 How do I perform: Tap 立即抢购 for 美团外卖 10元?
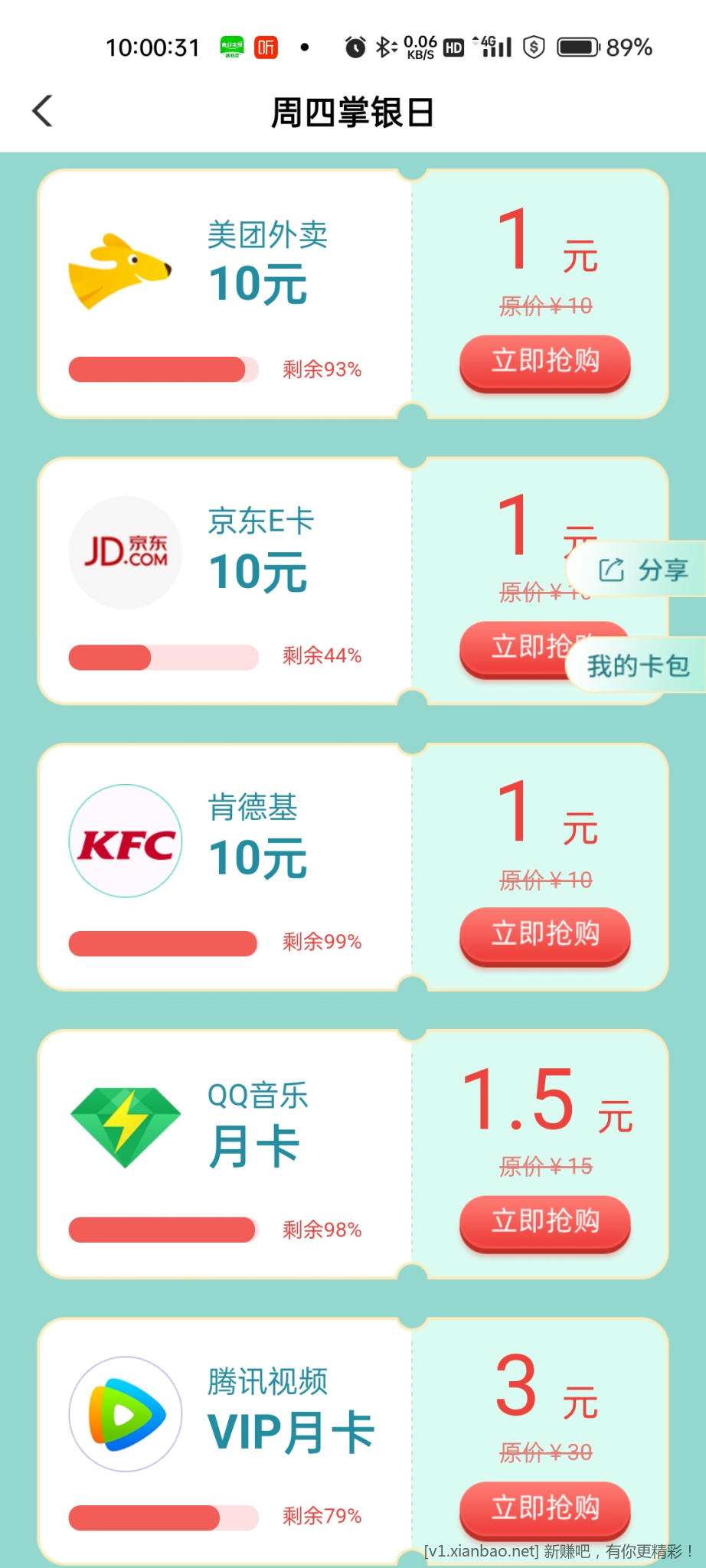(x=544, y=361)
